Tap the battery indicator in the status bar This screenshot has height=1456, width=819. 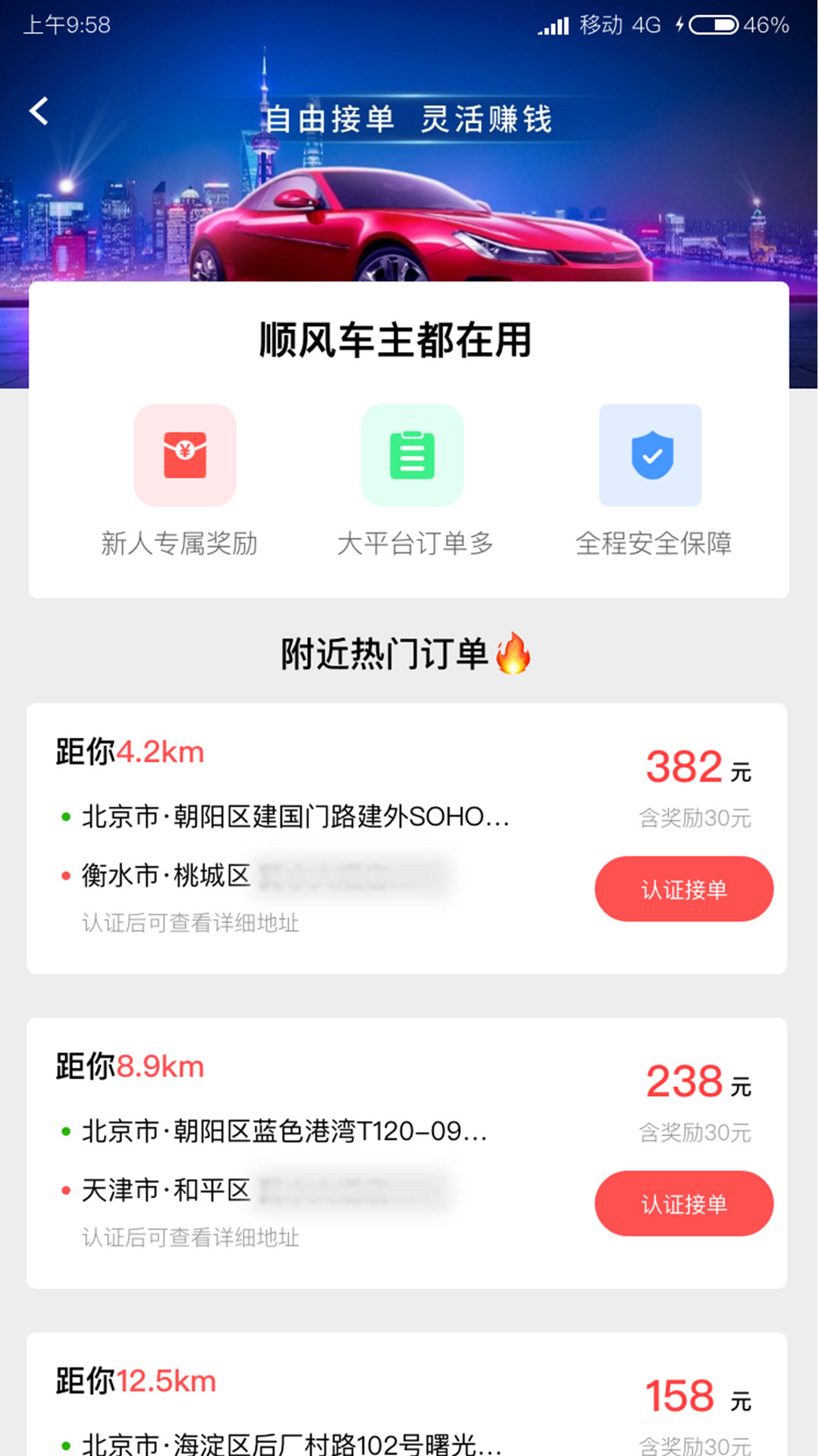pyautogui.click(x=714, y=25)
